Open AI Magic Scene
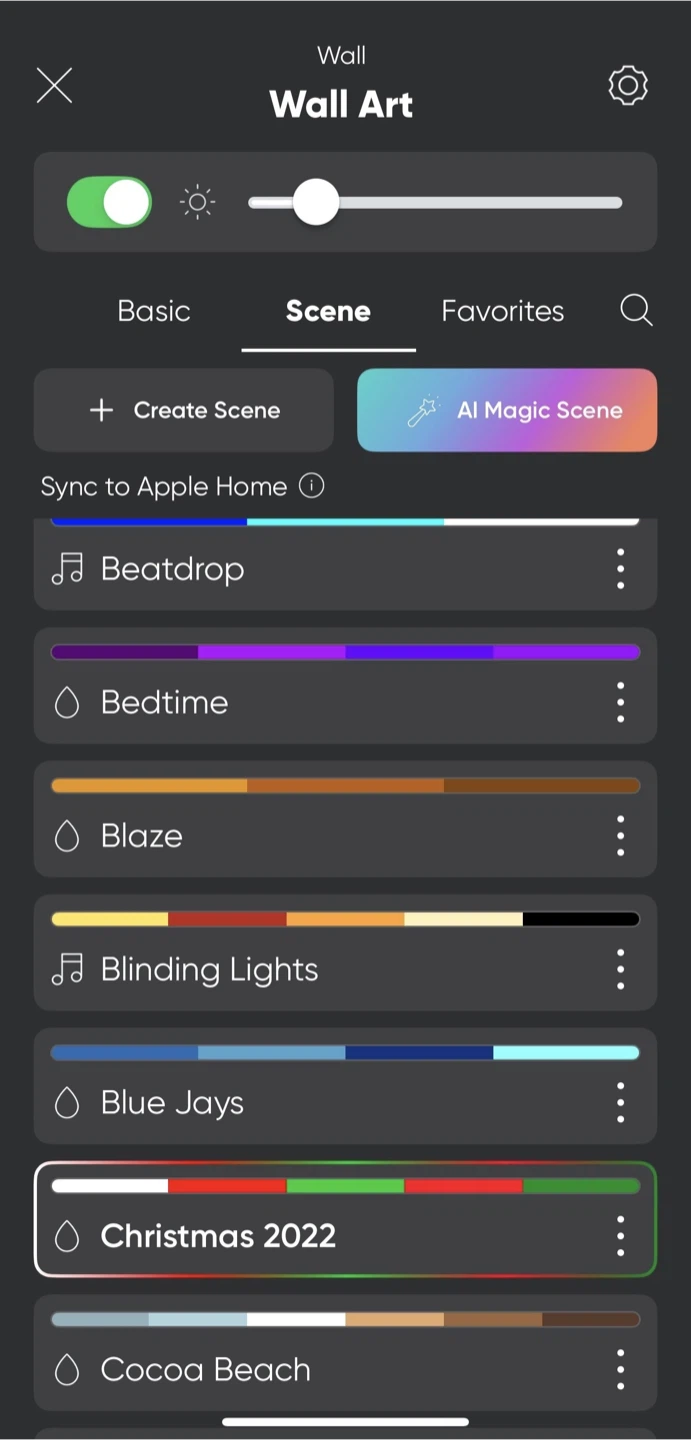The width and height of the screenshot is (691, 1440). [x=507, y=410]
